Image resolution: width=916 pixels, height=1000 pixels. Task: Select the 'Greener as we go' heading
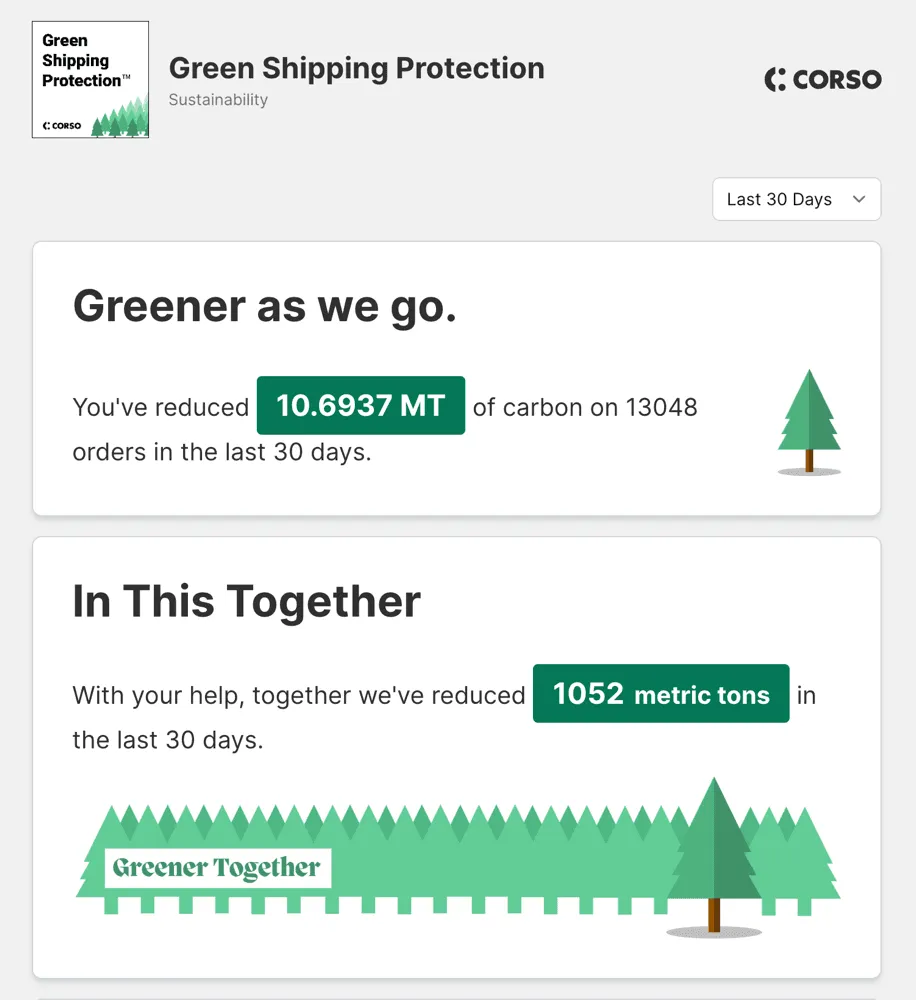point(265,306)
